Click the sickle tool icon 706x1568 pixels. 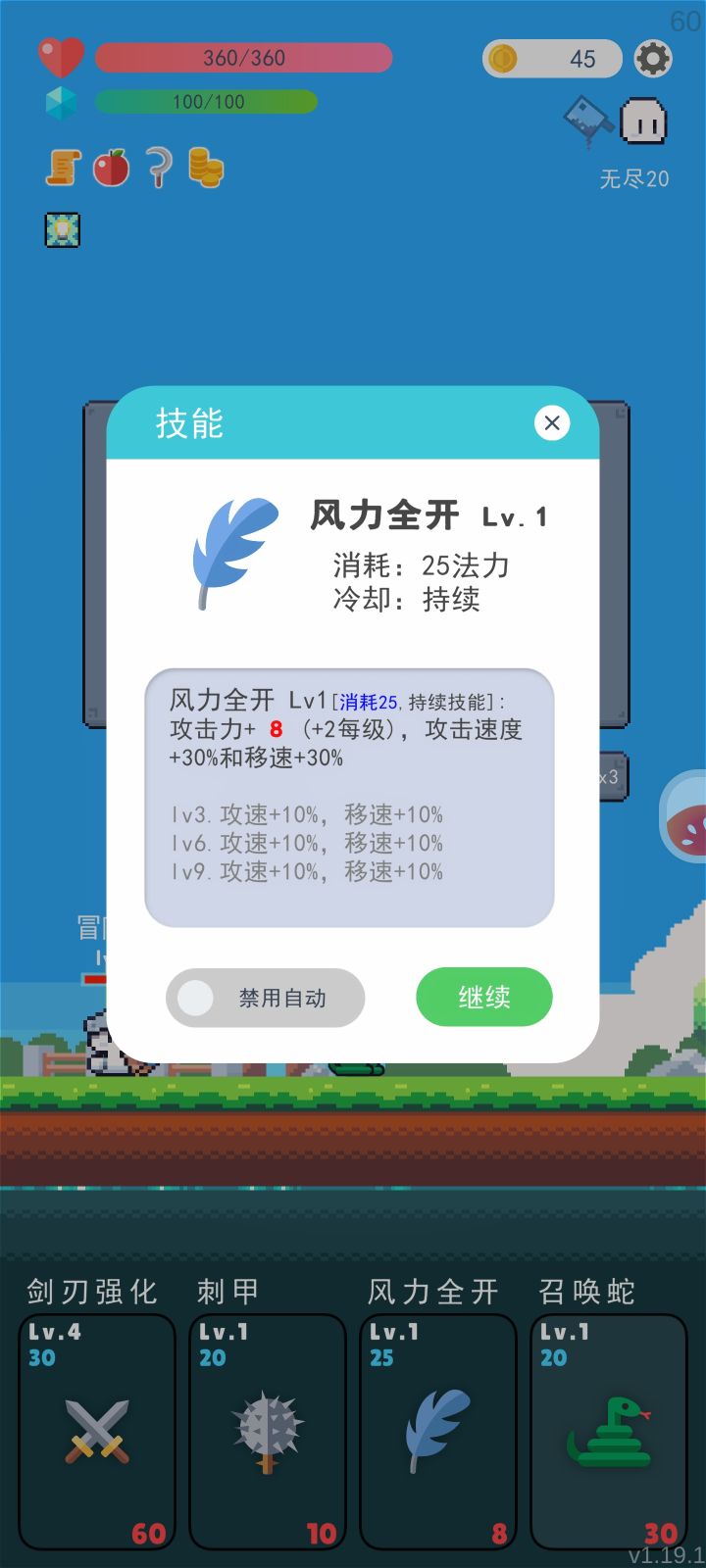point(158,169)
